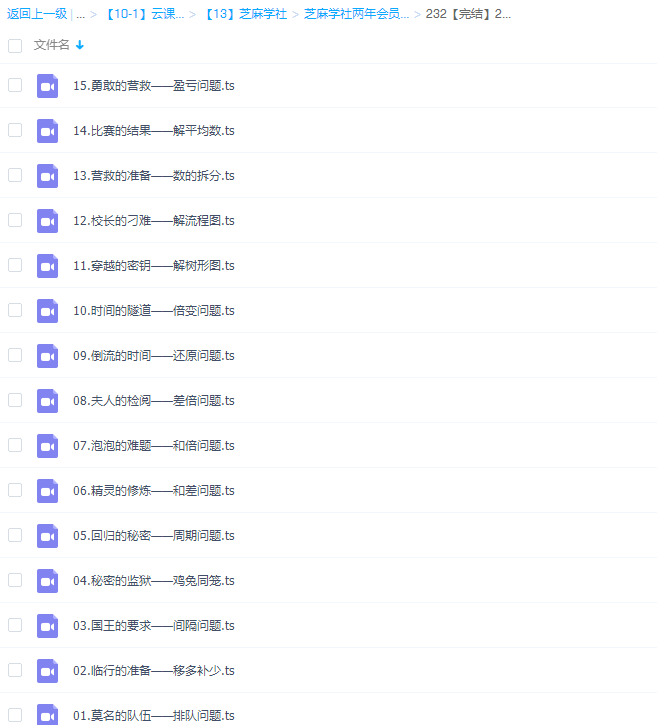Open file 09.倒流的时间——还原问题.ts
Image resolution: width=657 pixels, height=725 pixels.
(154, 356)
